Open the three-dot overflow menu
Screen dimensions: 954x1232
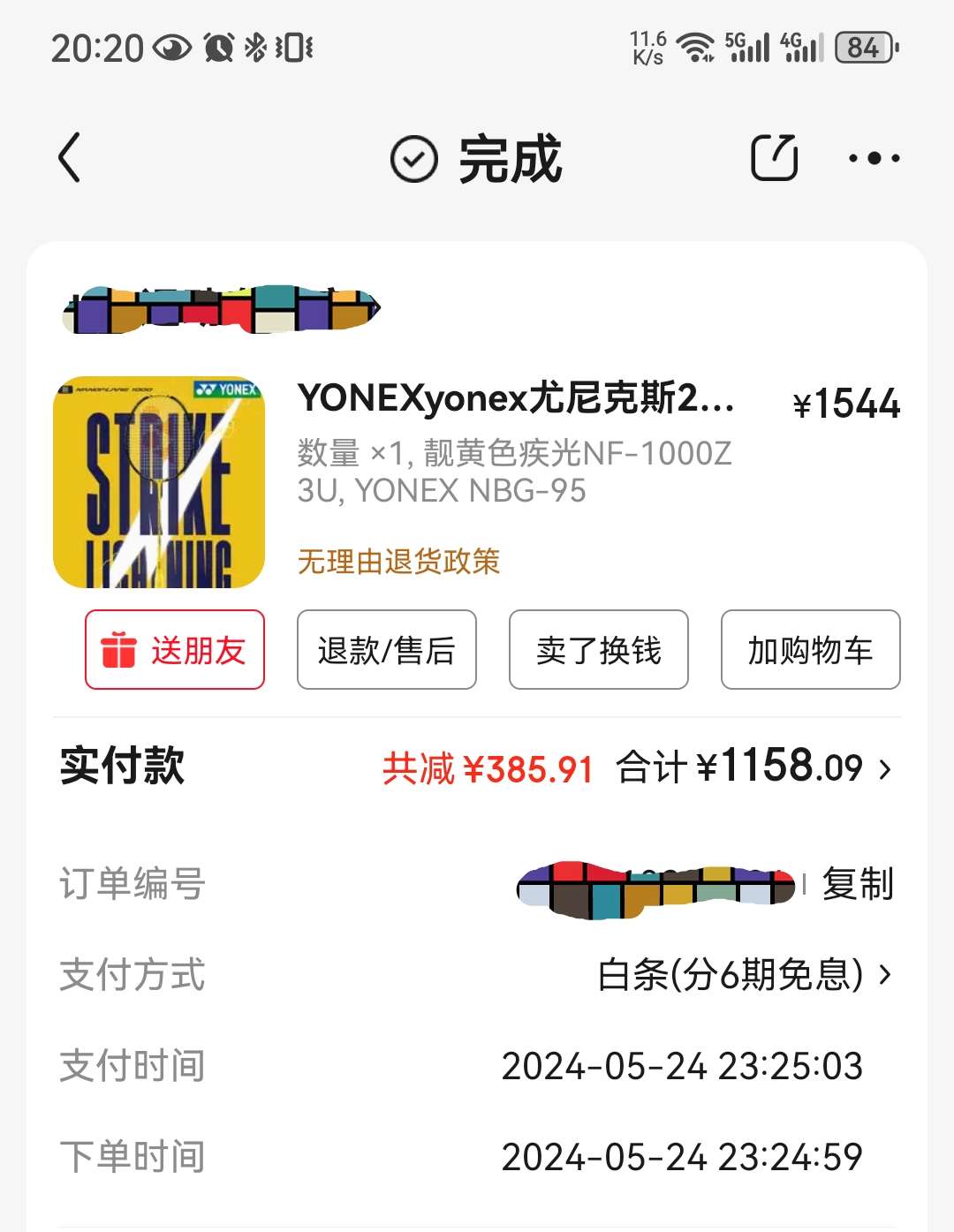(x=874, y=159)
